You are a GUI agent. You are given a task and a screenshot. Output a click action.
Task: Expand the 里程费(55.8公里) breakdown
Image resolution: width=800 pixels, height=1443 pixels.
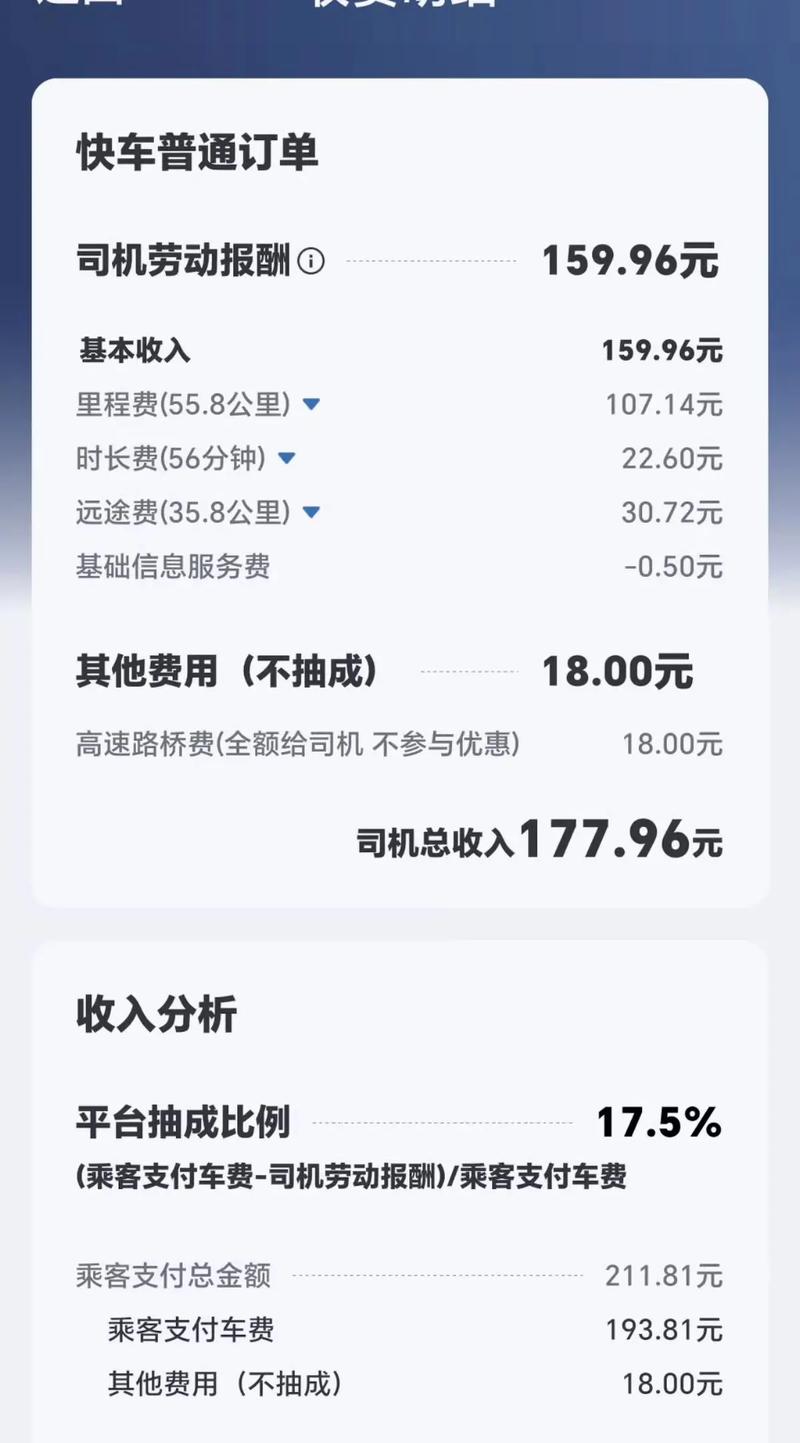(311, 405)
